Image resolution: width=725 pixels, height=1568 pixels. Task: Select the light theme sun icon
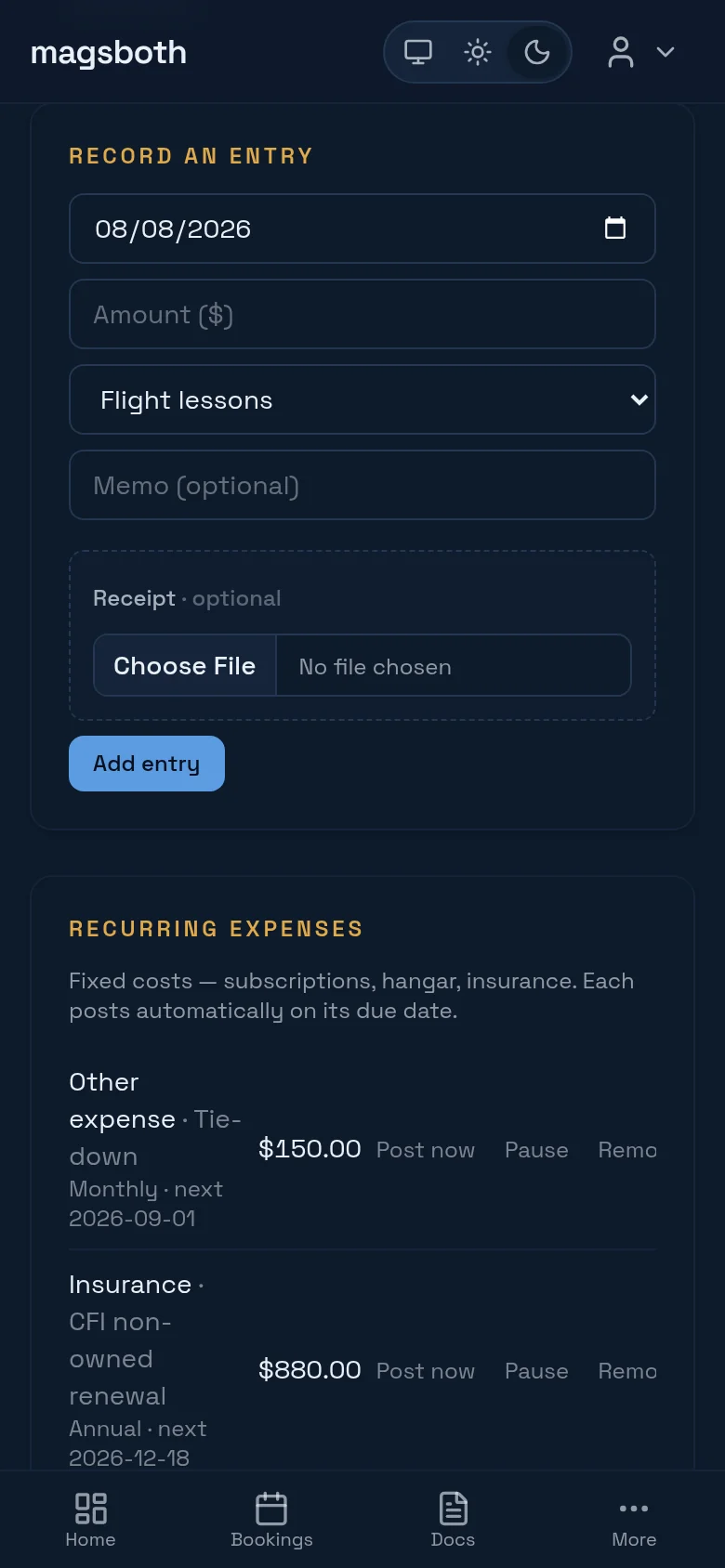click(478, 52)
